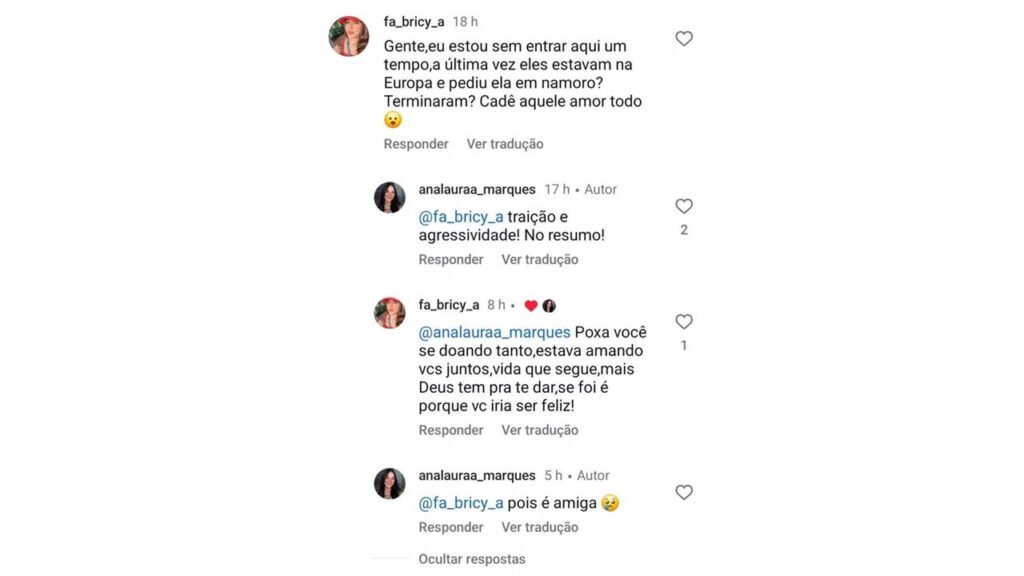Like the 'pois é amiga' reply

[x=684, y=492]
